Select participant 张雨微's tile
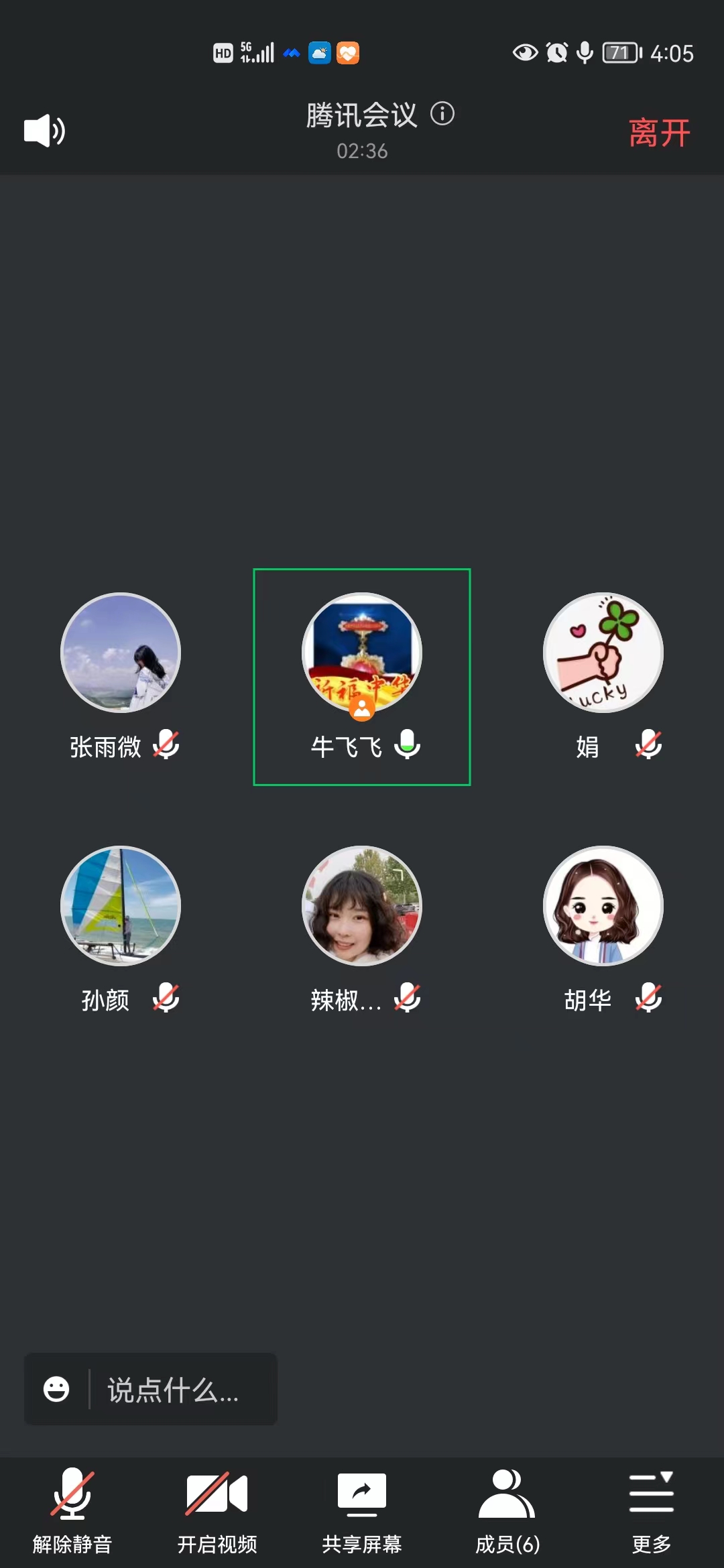The image size is (724, 1568). click(121, 653)
